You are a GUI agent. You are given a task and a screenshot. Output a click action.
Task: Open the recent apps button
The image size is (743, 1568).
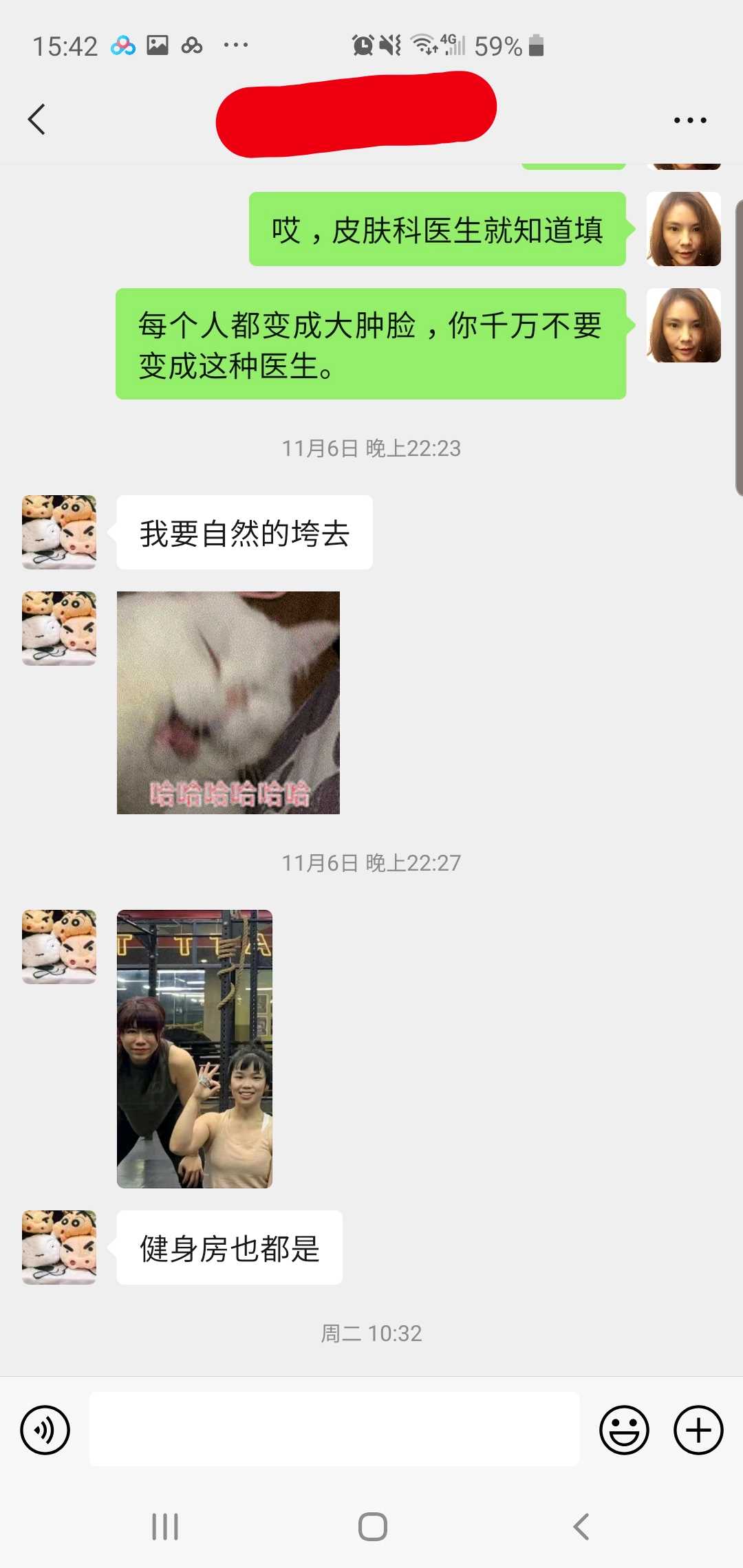(165, 1527)
